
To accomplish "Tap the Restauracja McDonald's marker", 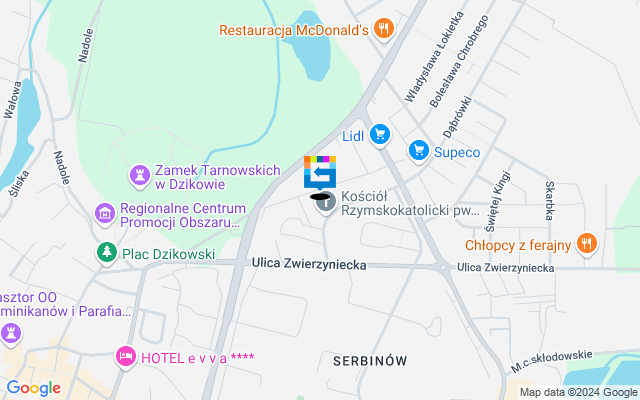I will (382, 29).
